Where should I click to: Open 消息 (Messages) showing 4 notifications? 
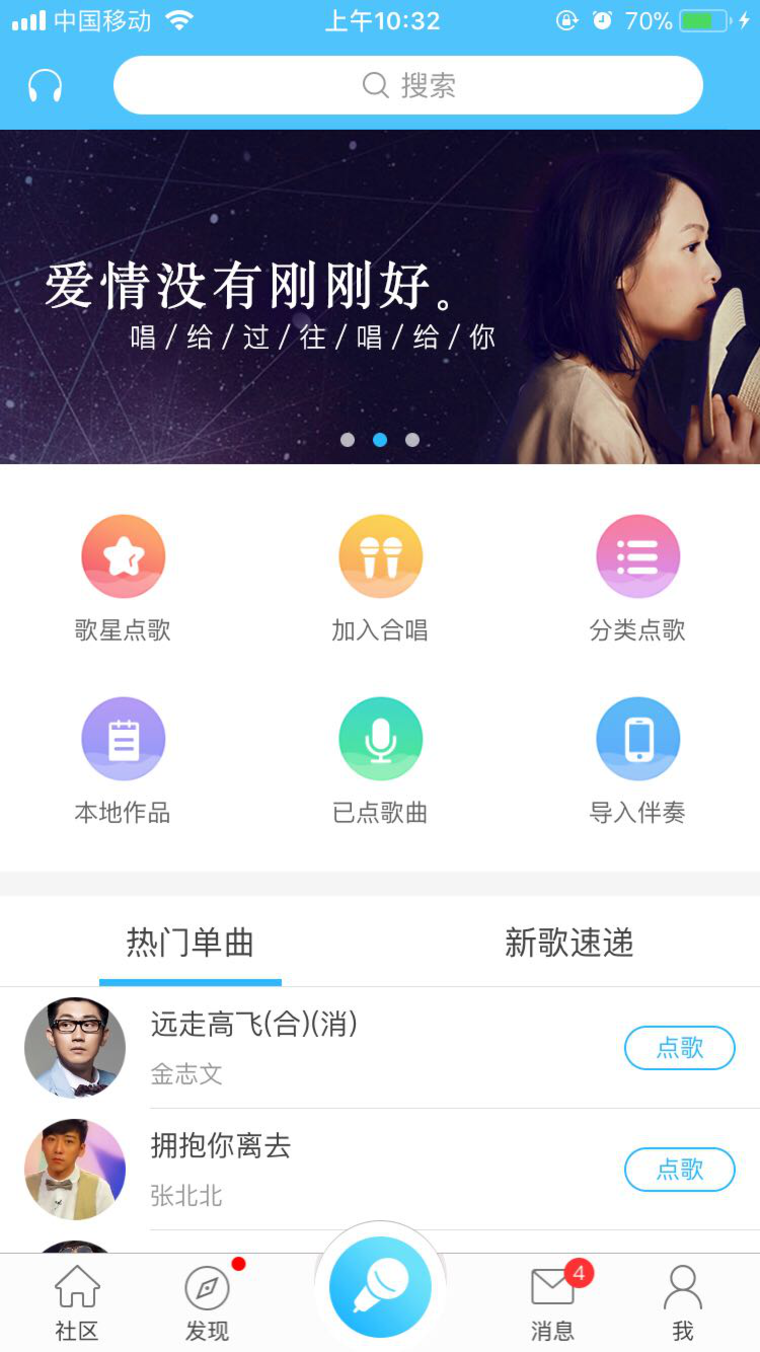pos(553,1300)
